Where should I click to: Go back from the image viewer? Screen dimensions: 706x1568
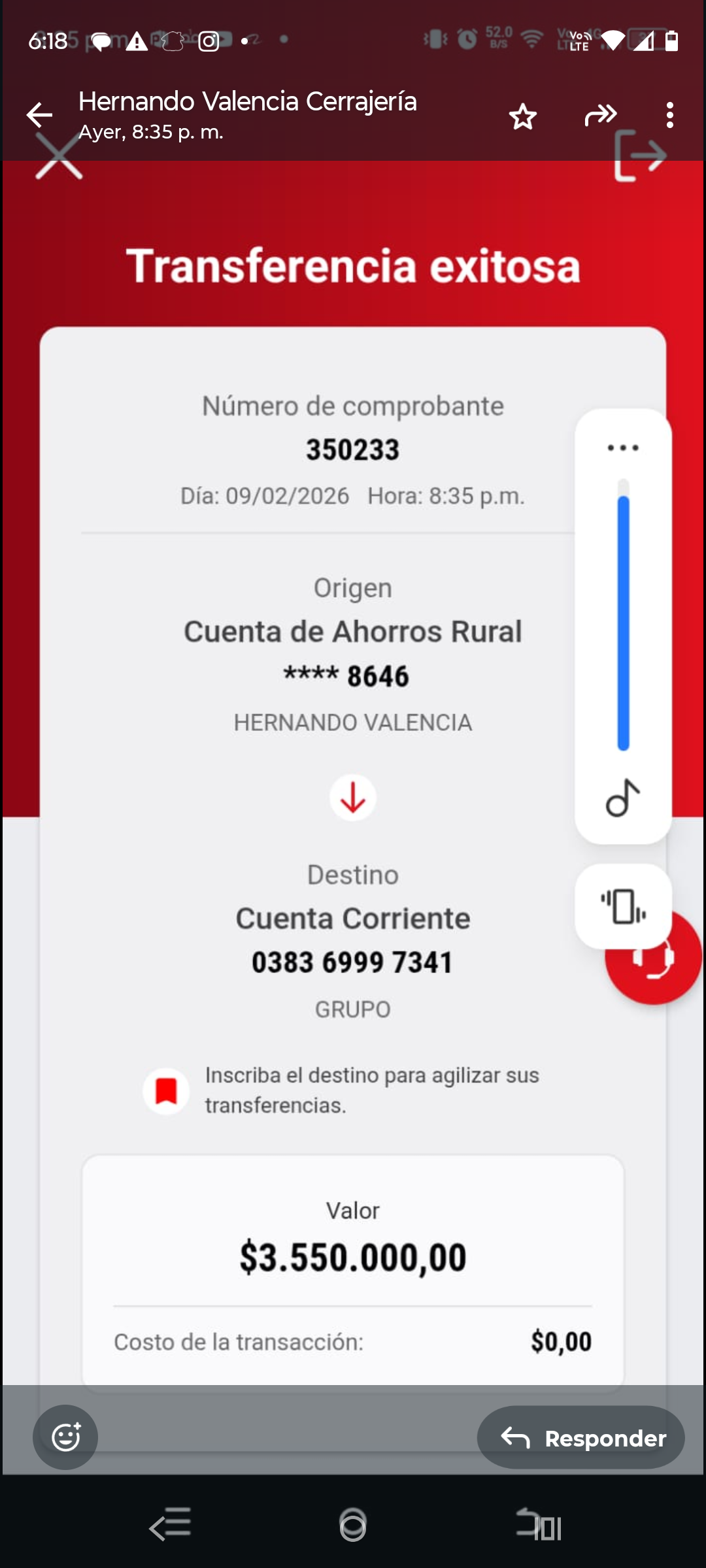coord(39,115)
